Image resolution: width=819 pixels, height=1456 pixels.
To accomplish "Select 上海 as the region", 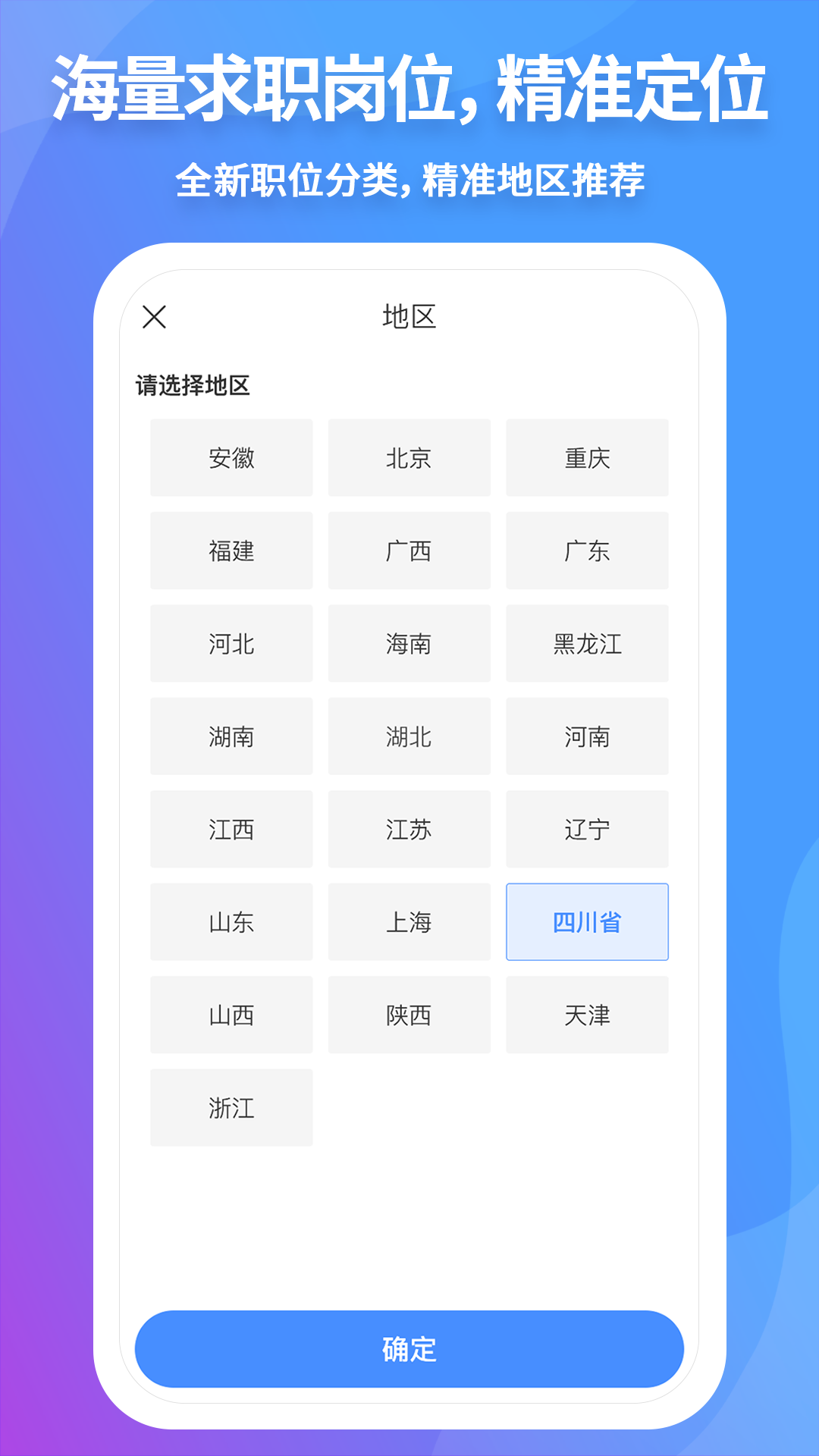I will [x=409, y=922].
